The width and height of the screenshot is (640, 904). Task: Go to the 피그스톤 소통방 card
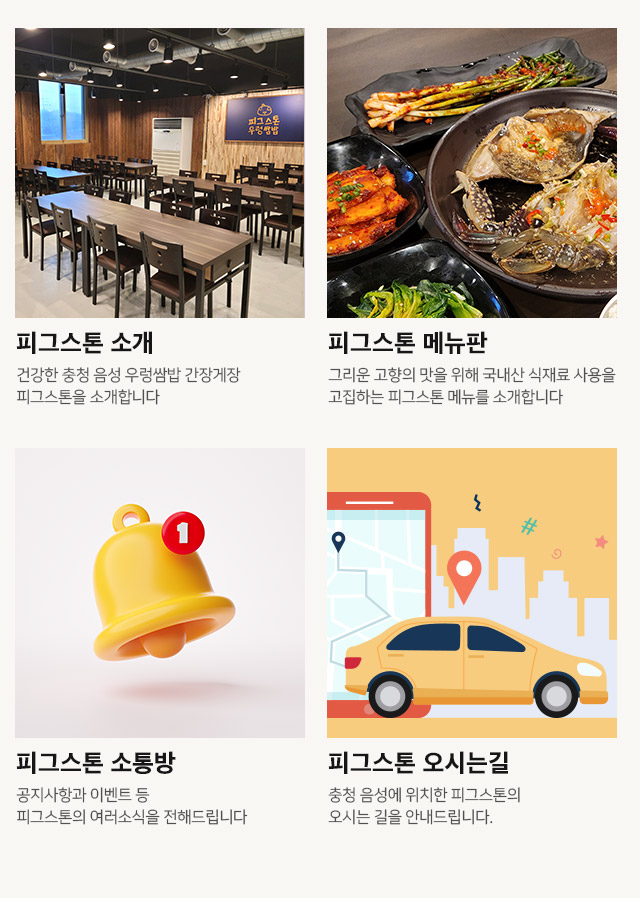point(160,592)
